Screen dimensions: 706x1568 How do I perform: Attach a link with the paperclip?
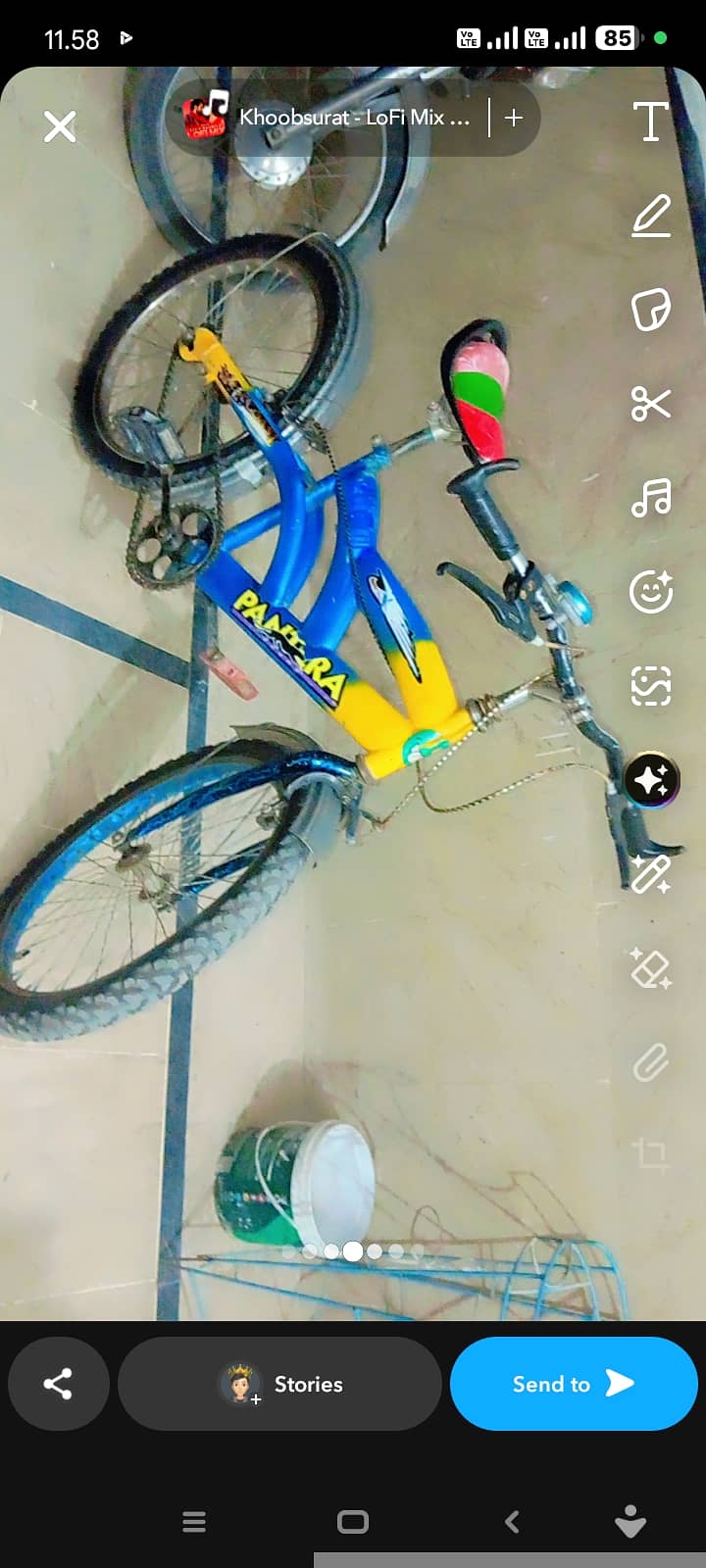click(651, 1062)
